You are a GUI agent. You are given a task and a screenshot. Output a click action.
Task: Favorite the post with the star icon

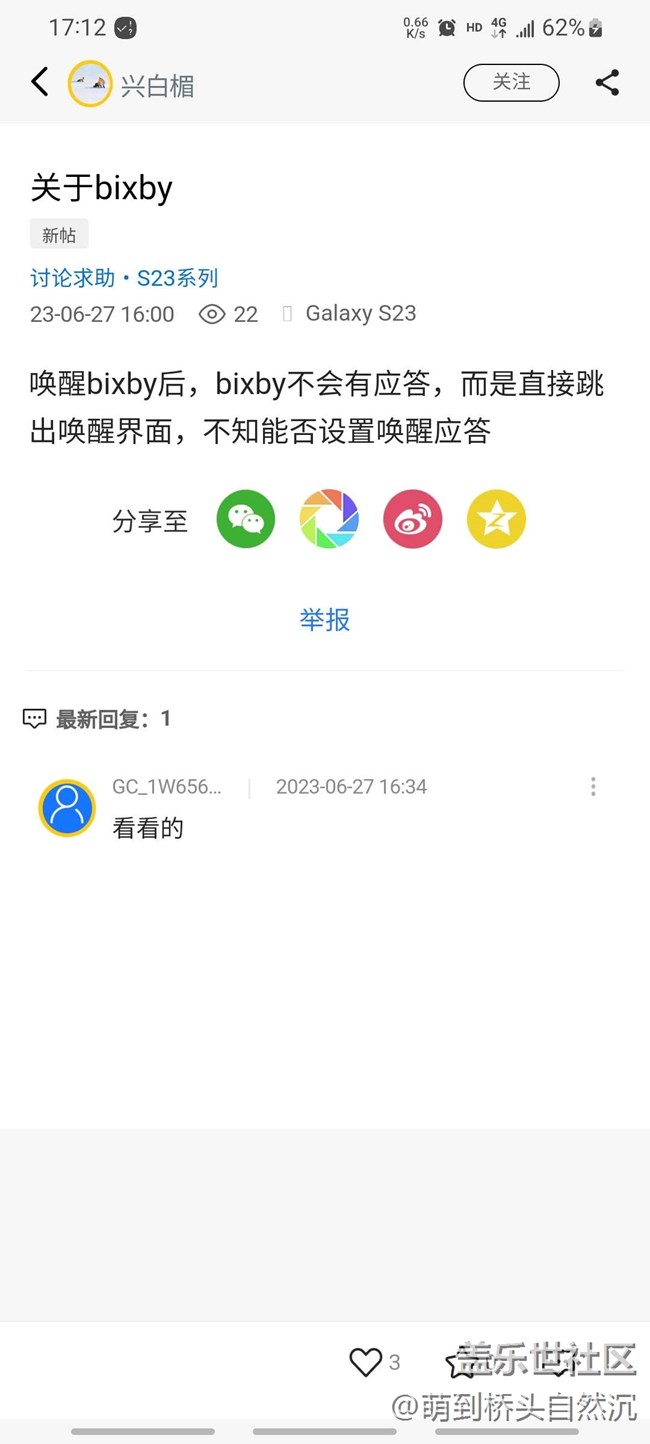pyautogui.click(x=461, y=1362)
